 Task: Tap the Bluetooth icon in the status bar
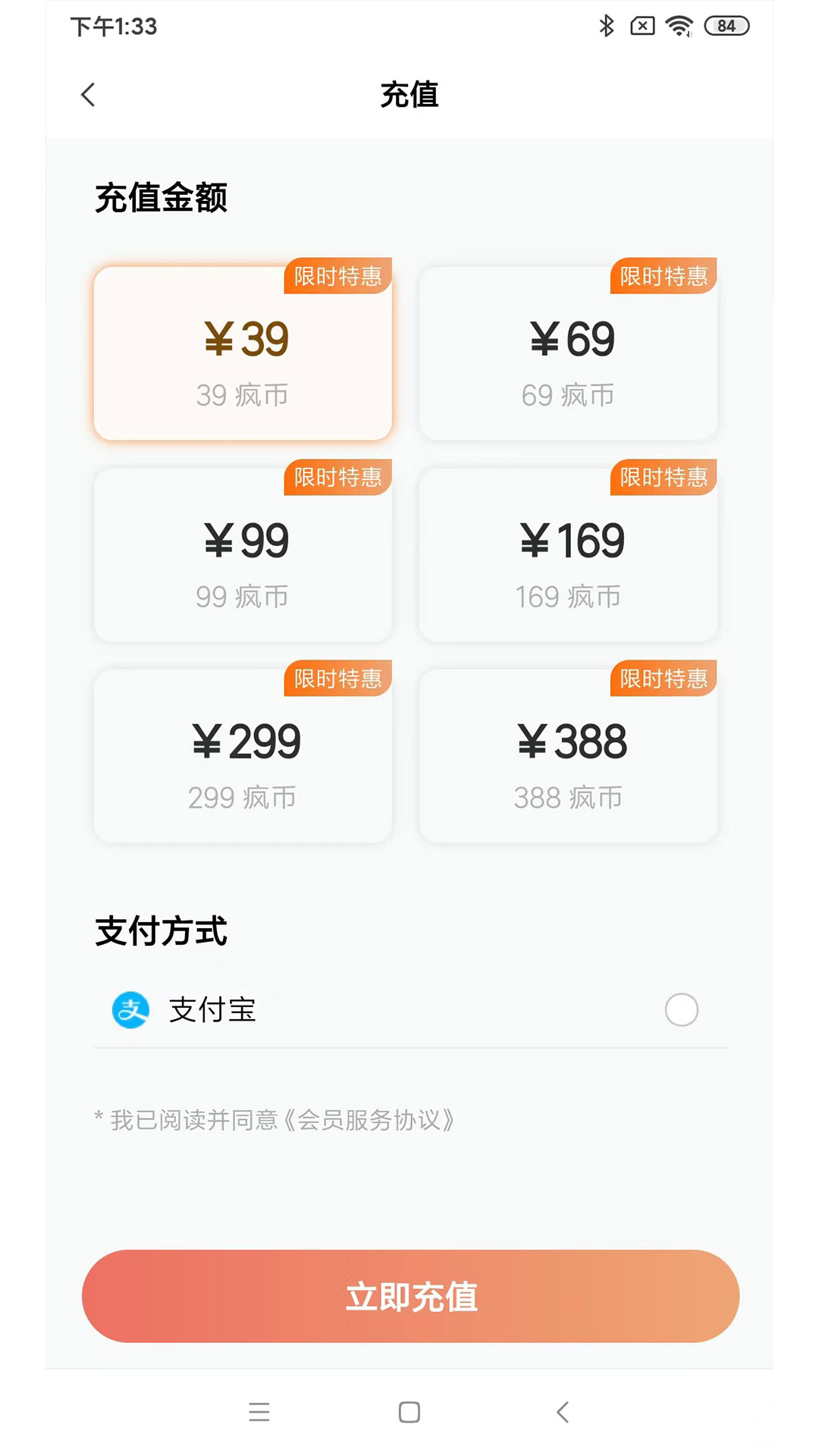tap(606, 25)
